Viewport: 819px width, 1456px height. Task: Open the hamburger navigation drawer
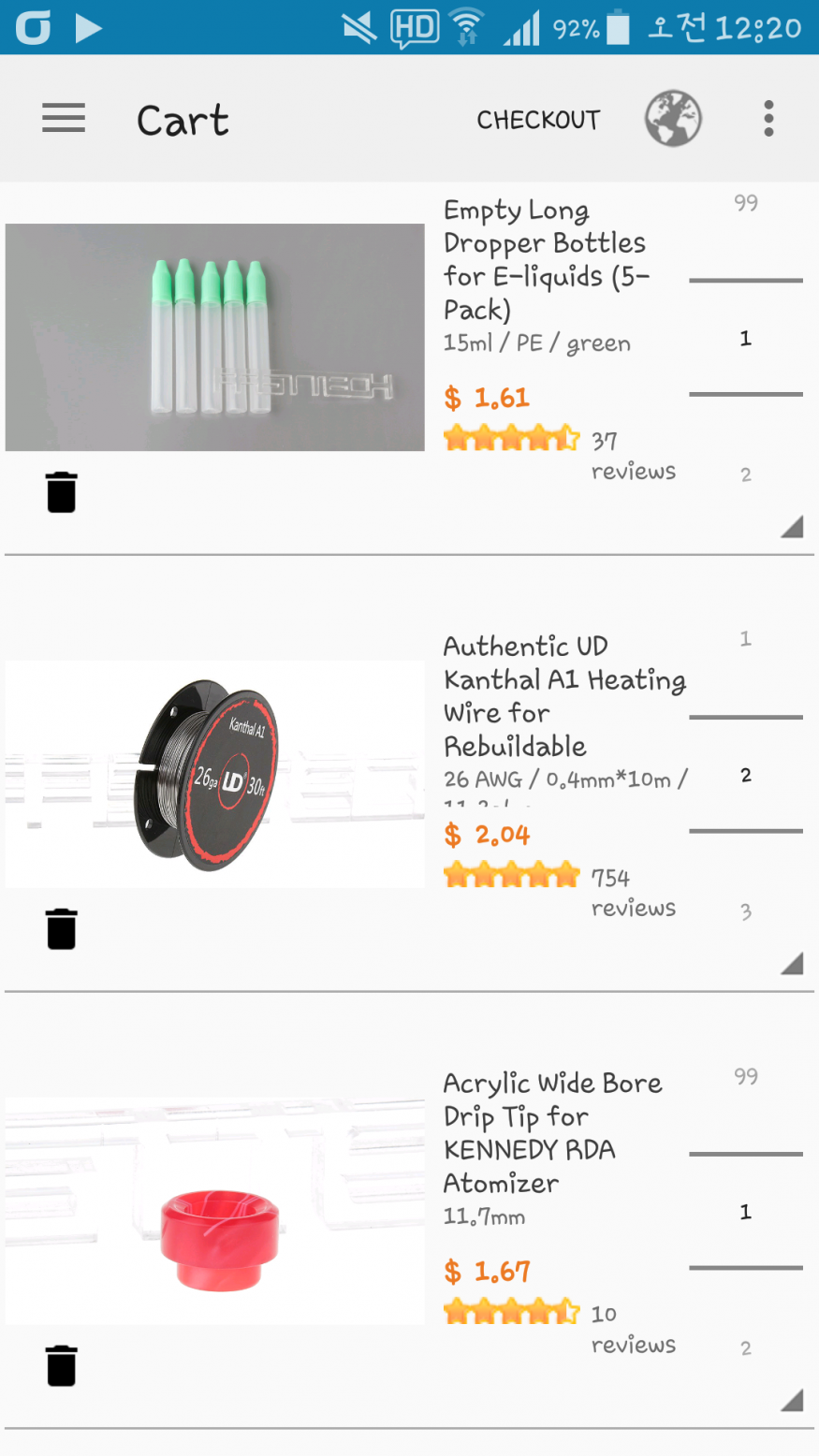pos(64,119)
